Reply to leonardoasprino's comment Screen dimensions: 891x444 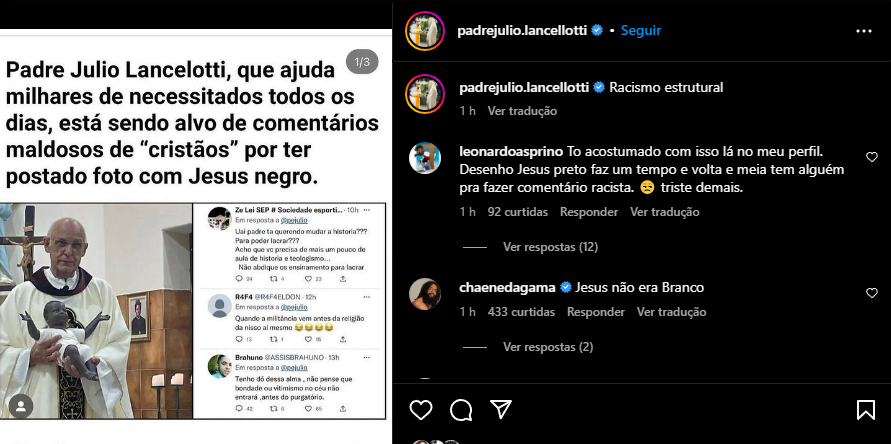click(x=588, y=212)
